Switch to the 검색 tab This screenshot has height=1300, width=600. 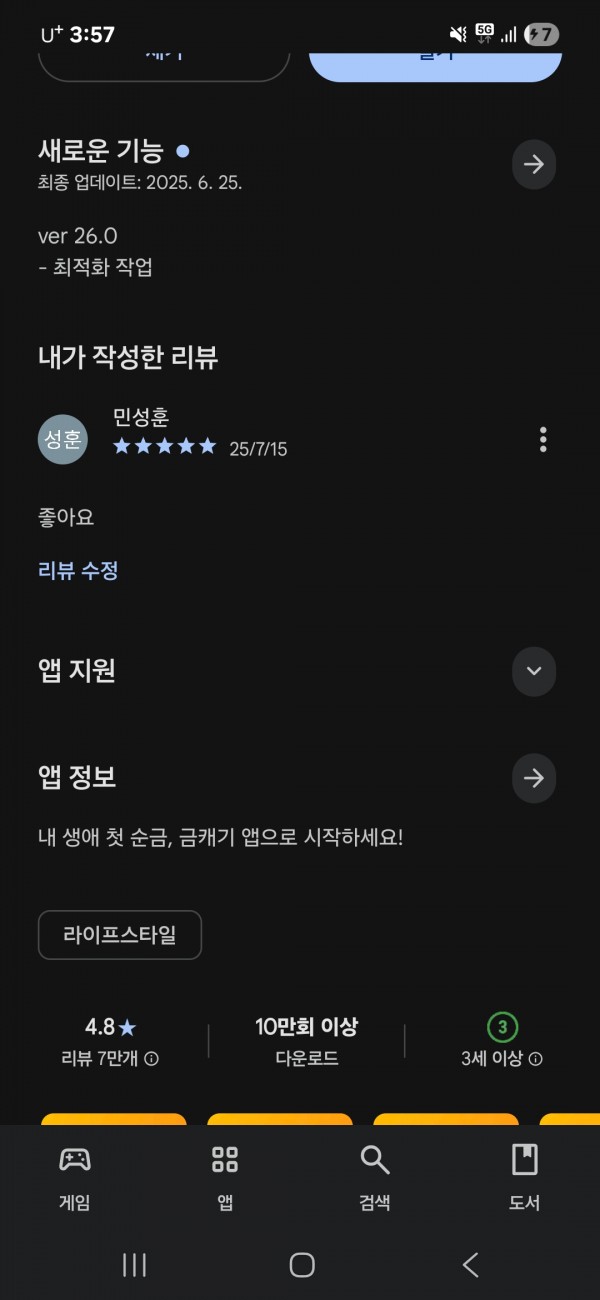tap(375, 1177)
